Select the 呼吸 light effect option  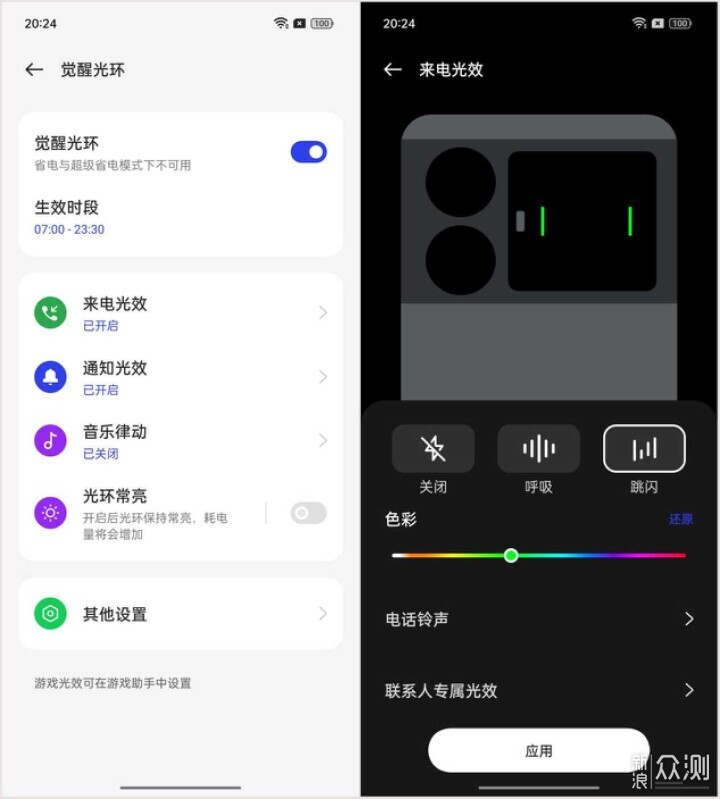click(x=539, y=449)
